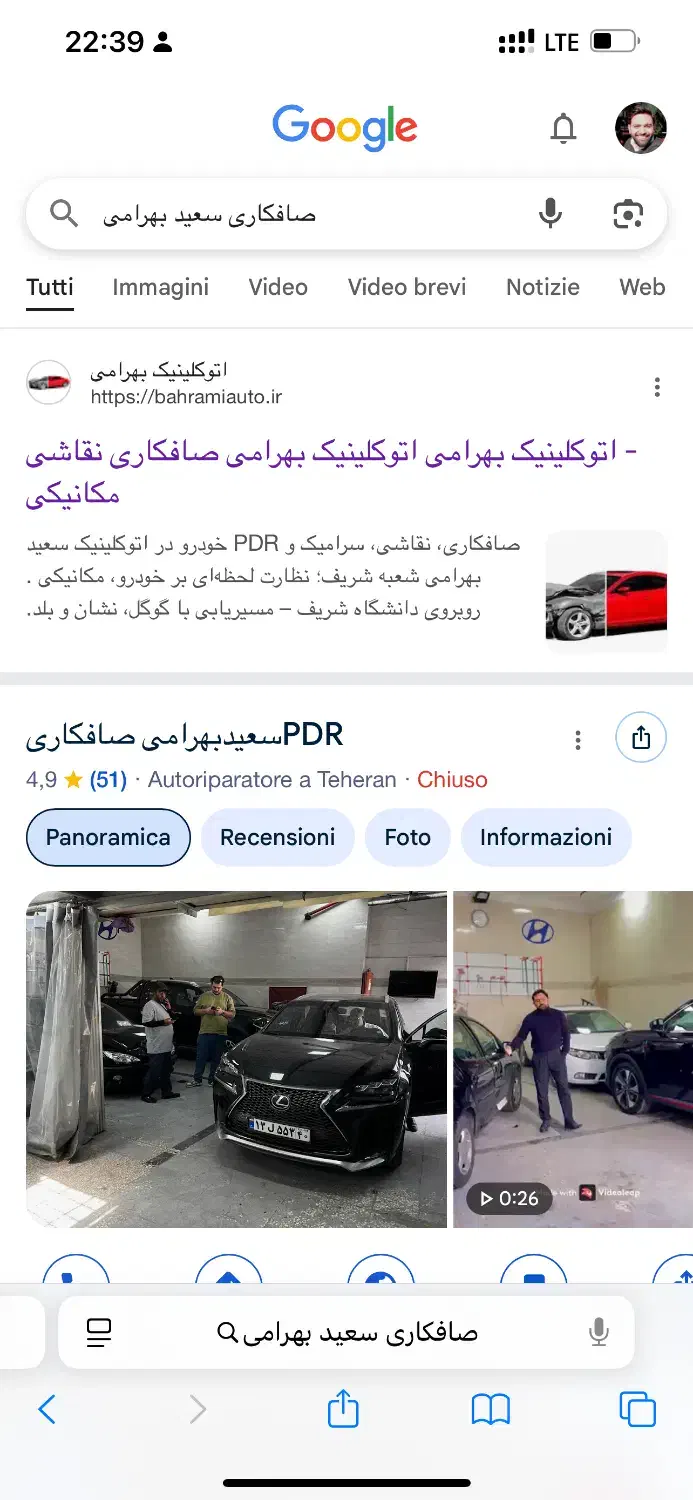Open the photo of the black Lexus

236,1058
